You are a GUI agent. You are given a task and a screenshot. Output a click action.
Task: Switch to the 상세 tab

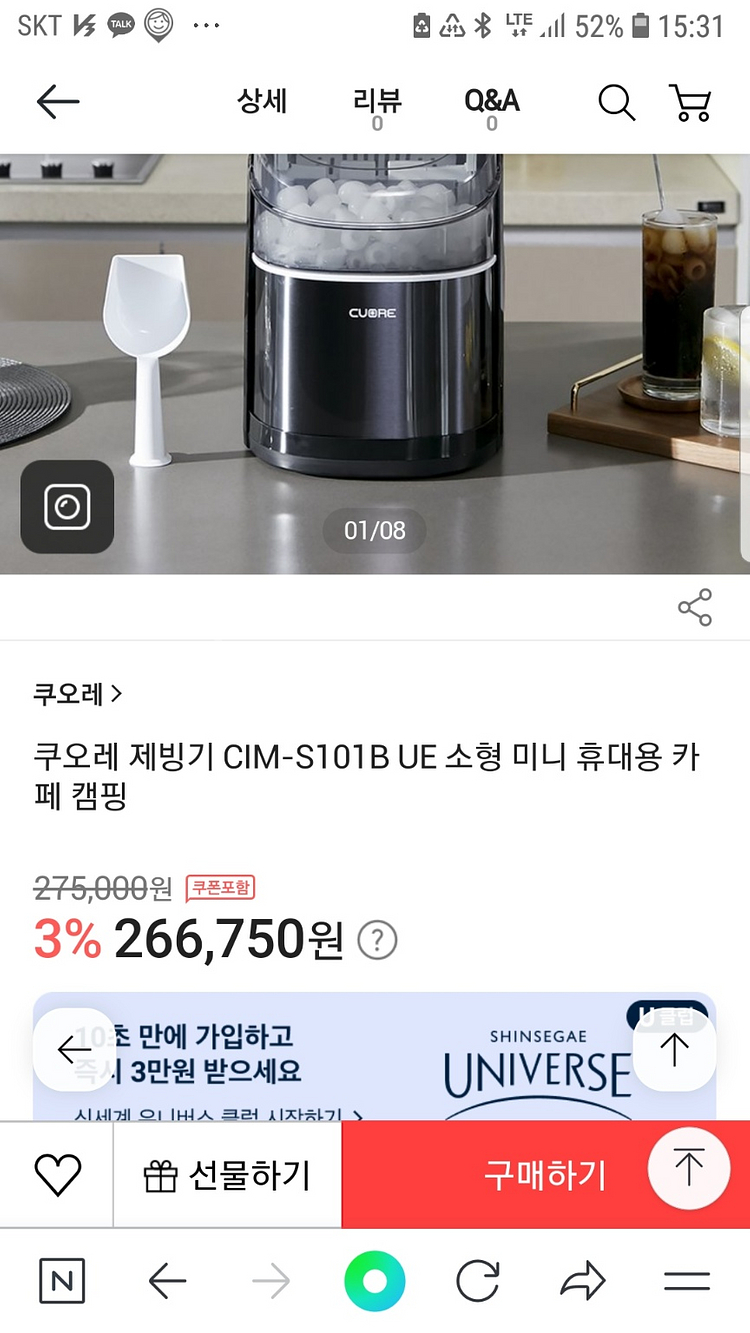pyautogui.click(x=262, y=102)
